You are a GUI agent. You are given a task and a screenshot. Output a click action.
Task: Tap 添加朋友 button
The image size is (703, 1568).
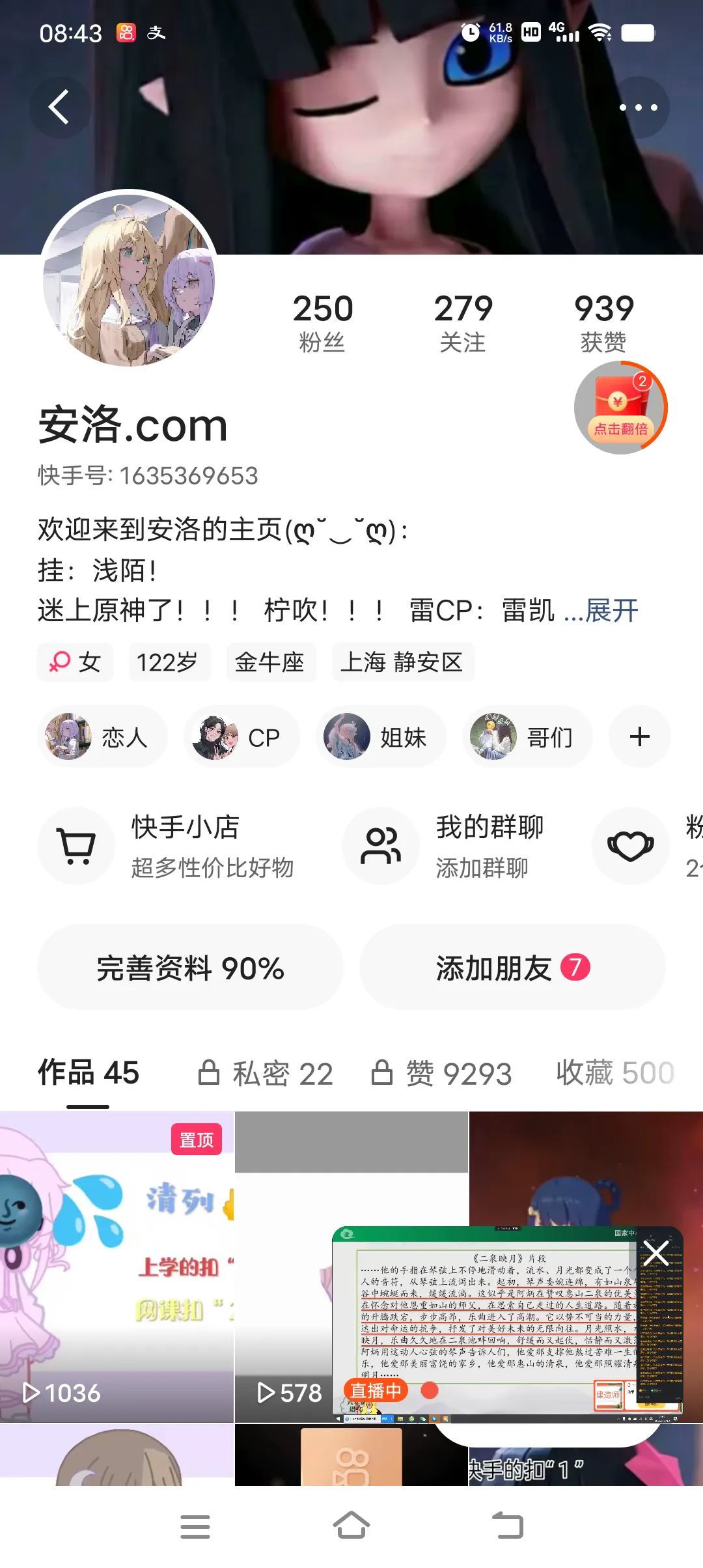point(512,968)
